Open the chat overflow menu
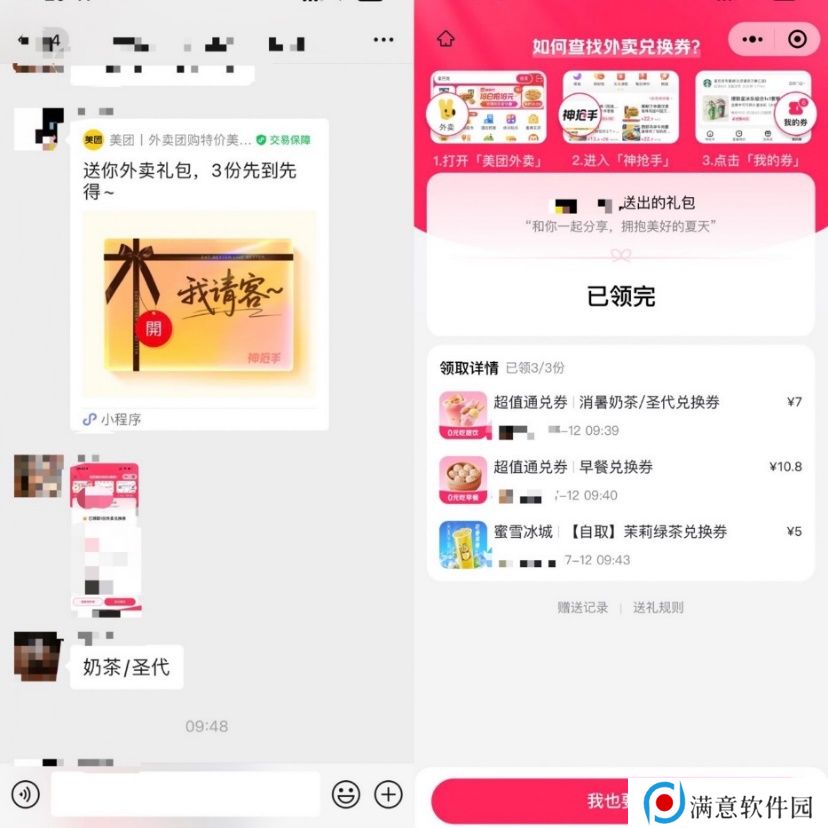 (x=383, y=39)
